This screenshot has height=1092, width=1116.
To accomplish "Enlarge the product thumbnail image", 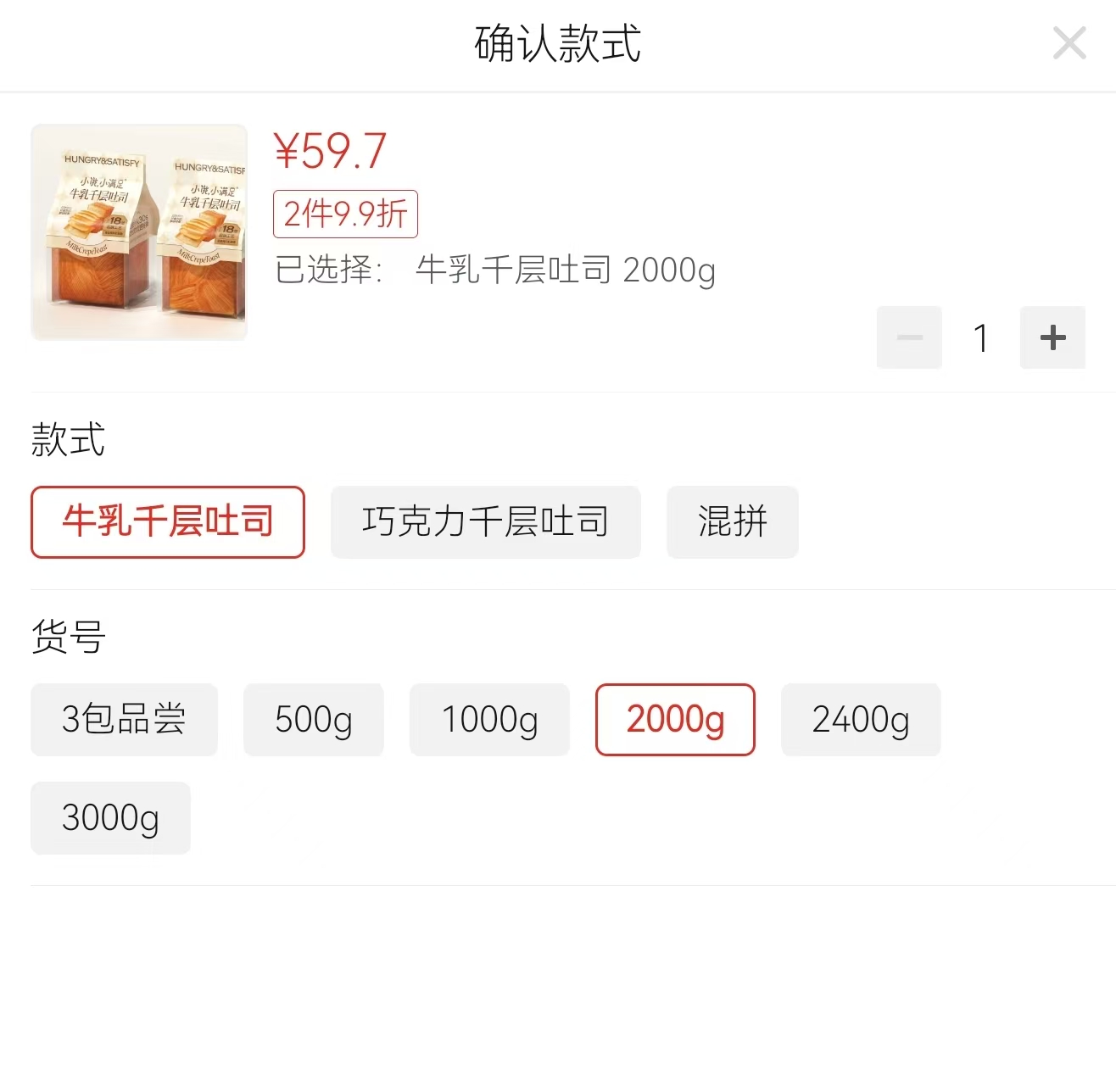I will (139, 232).
